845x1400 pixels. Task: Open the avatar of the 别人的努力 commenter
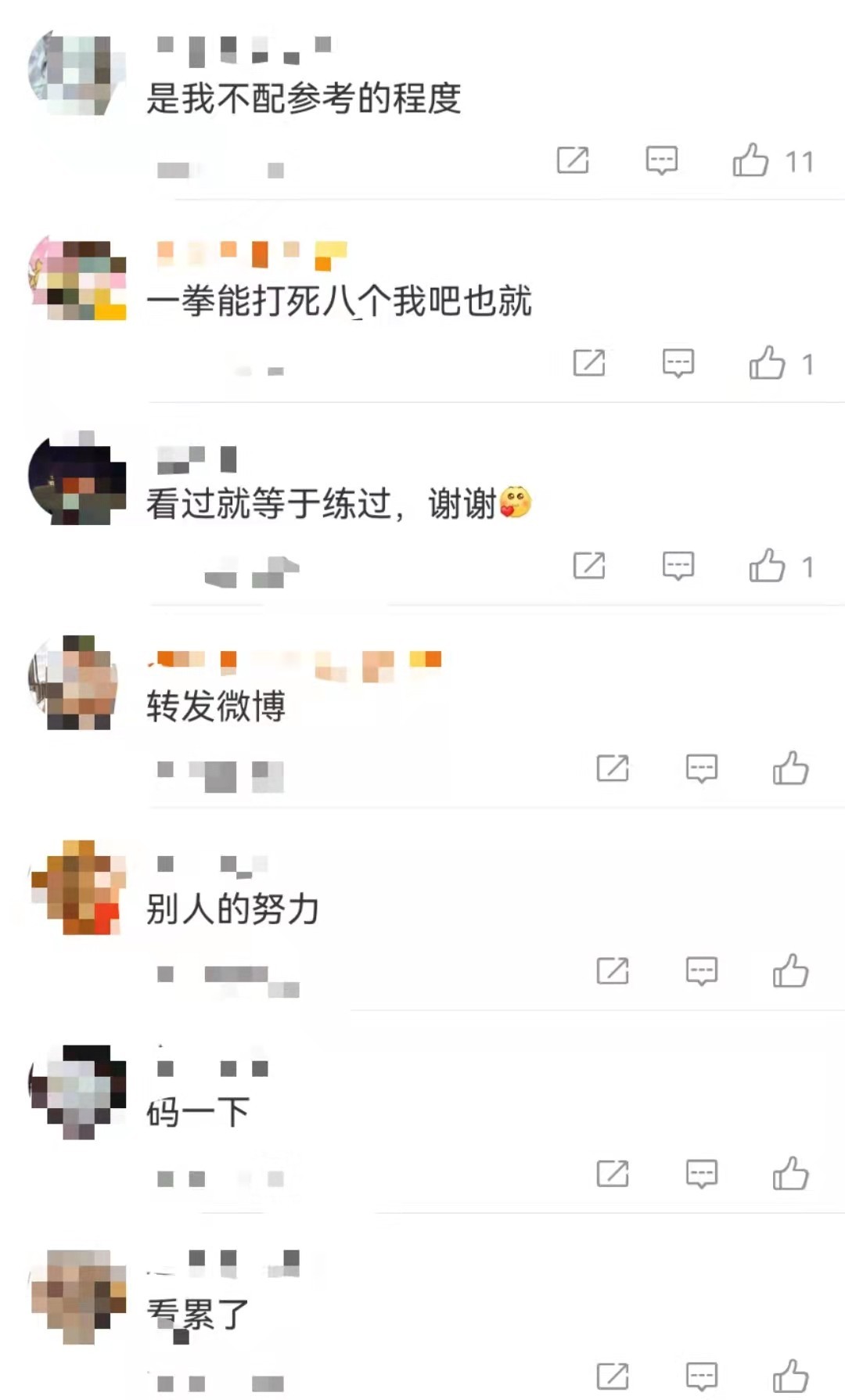[x=77, y=887]
